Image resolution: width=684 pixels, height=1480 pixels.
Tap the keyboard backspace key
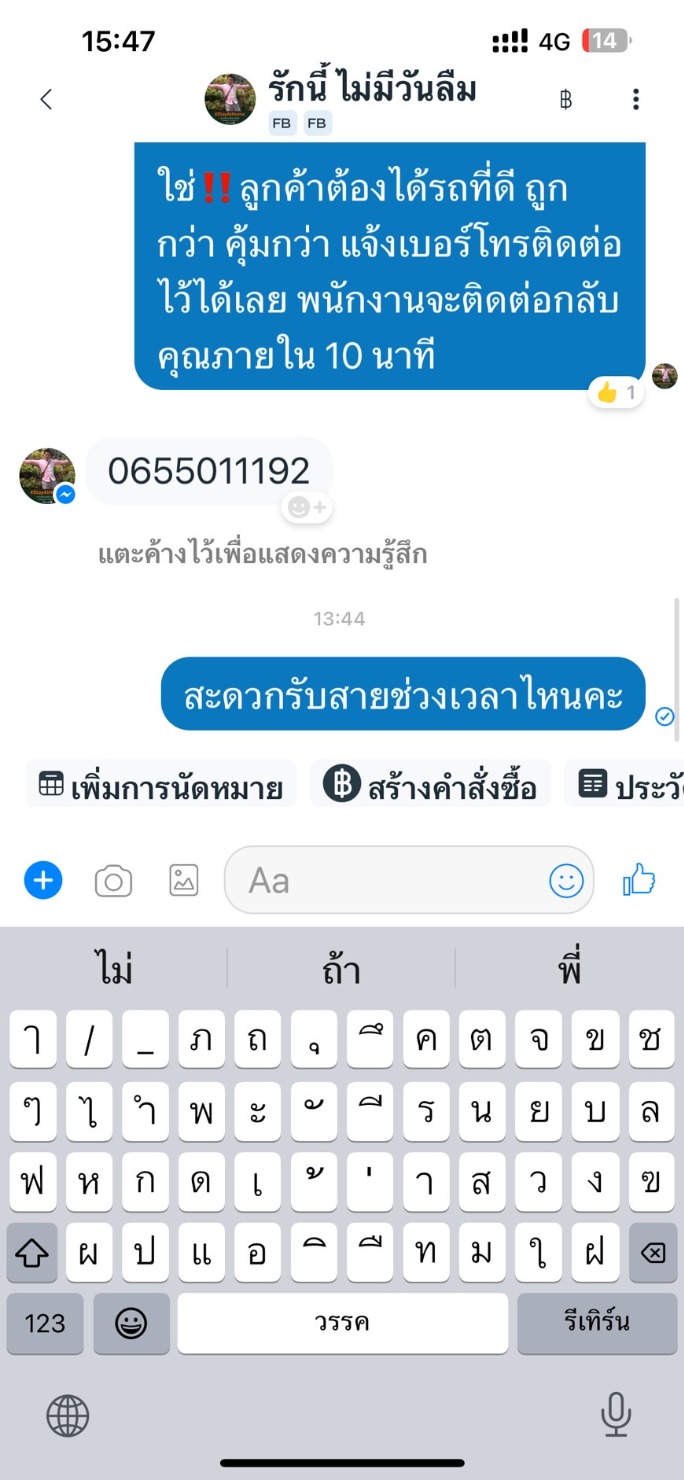tap(653, 1252)
